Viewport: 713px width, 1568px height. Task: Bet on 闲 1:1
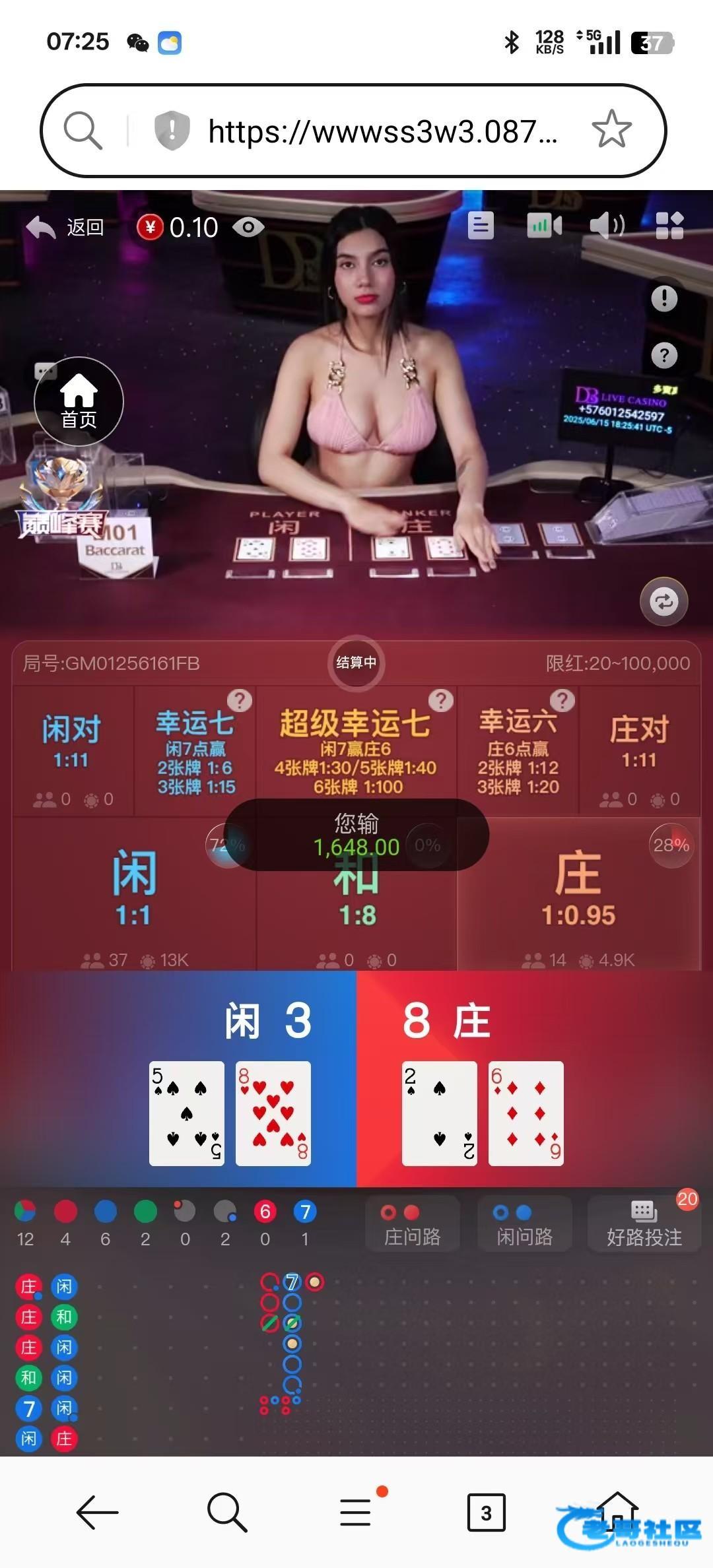click(x=133, y=891)
